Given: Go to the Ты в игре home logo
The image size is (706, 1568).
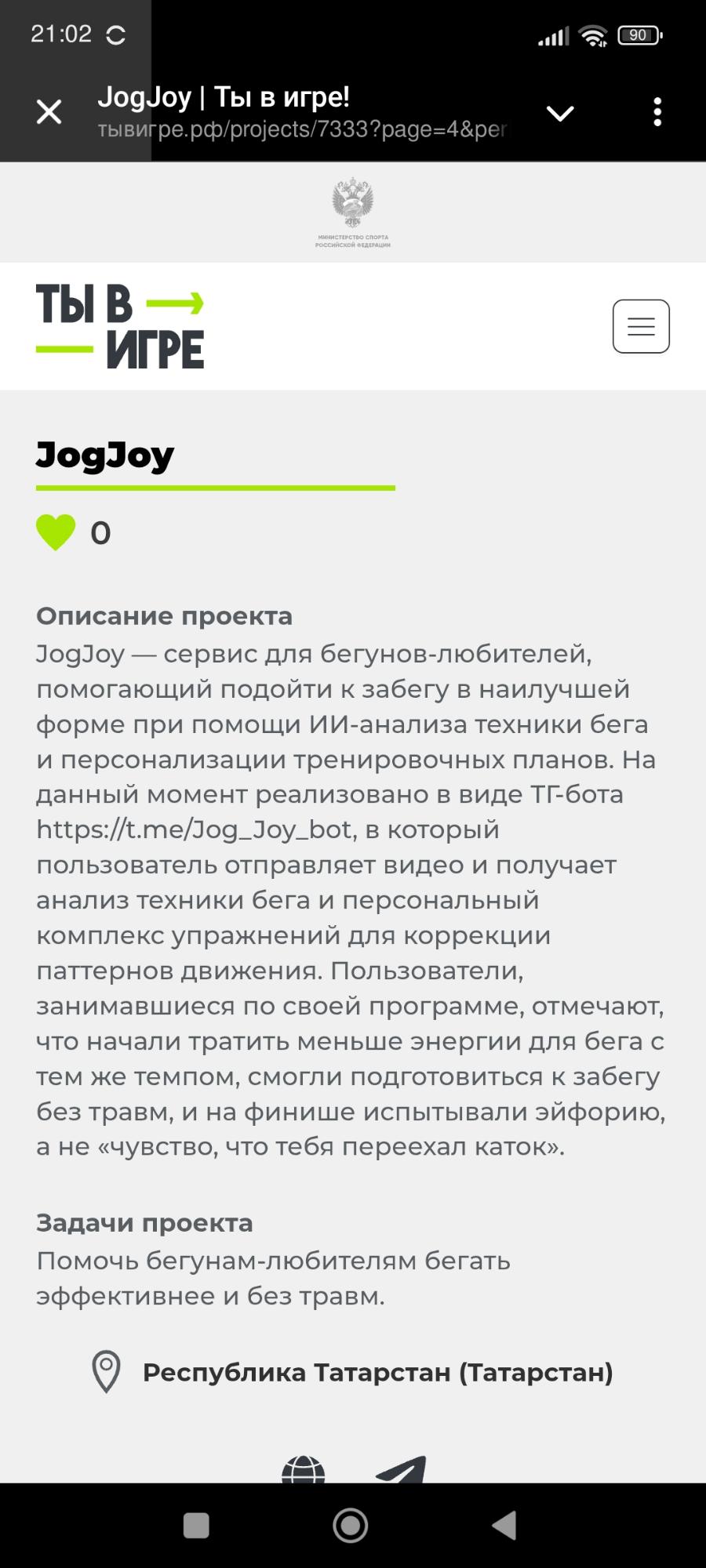Looking at the screenshot, I should (x=120, y=326).
